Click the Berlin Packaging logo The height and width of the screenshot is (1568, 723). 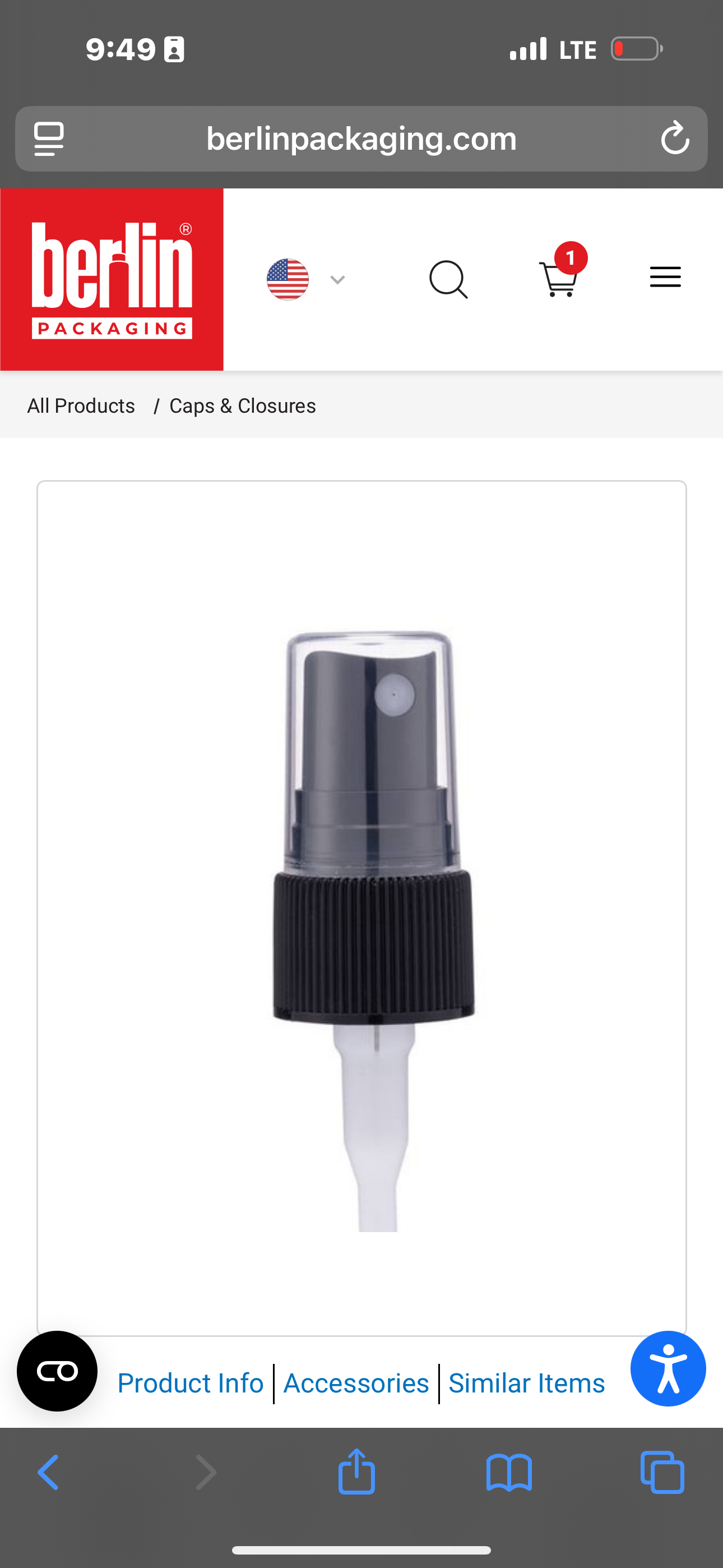point(112,278)
